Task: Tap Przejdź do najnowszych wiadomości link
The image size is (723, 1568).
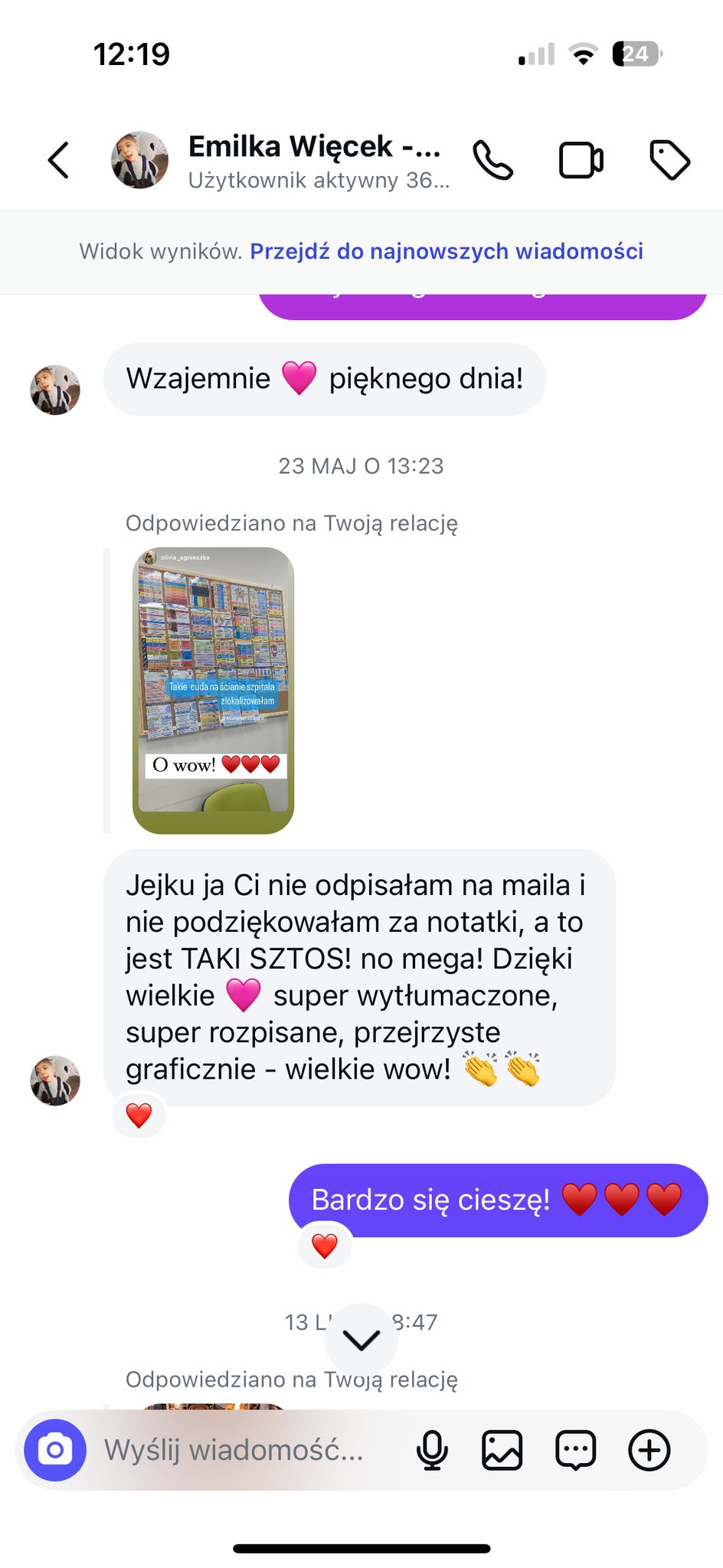Action: (447, 251)
